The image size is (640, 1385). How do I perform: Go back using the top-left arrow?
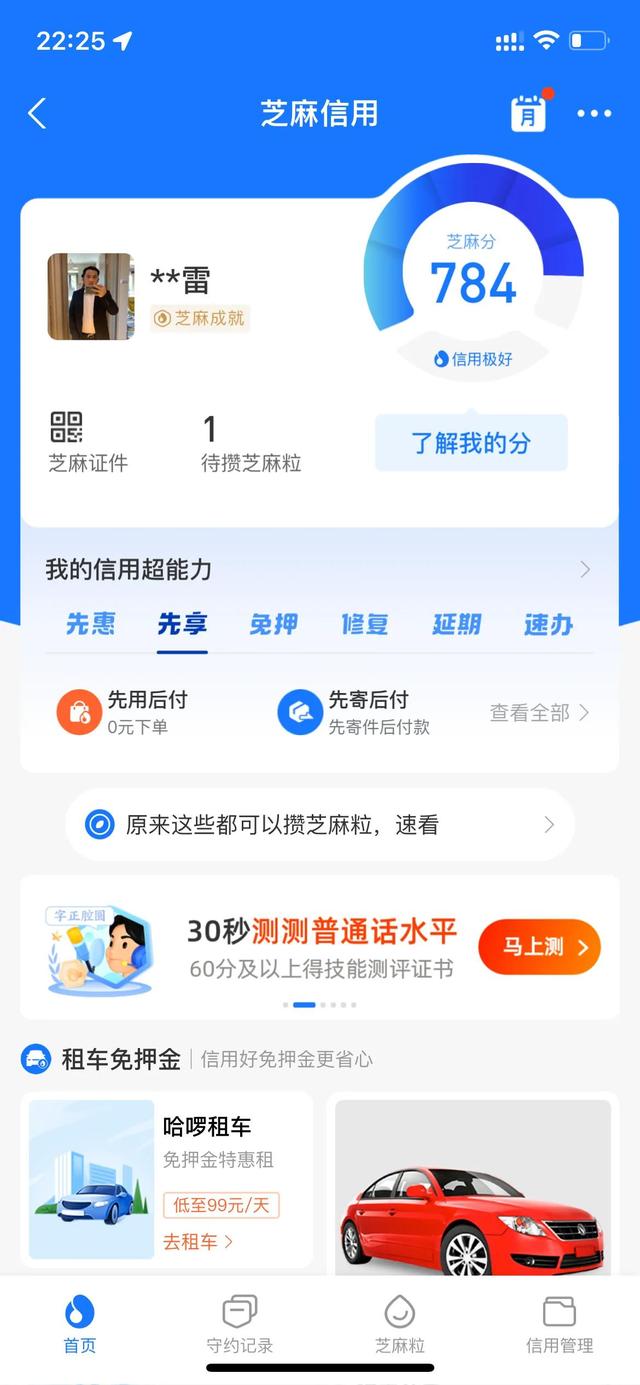point(37,114)
